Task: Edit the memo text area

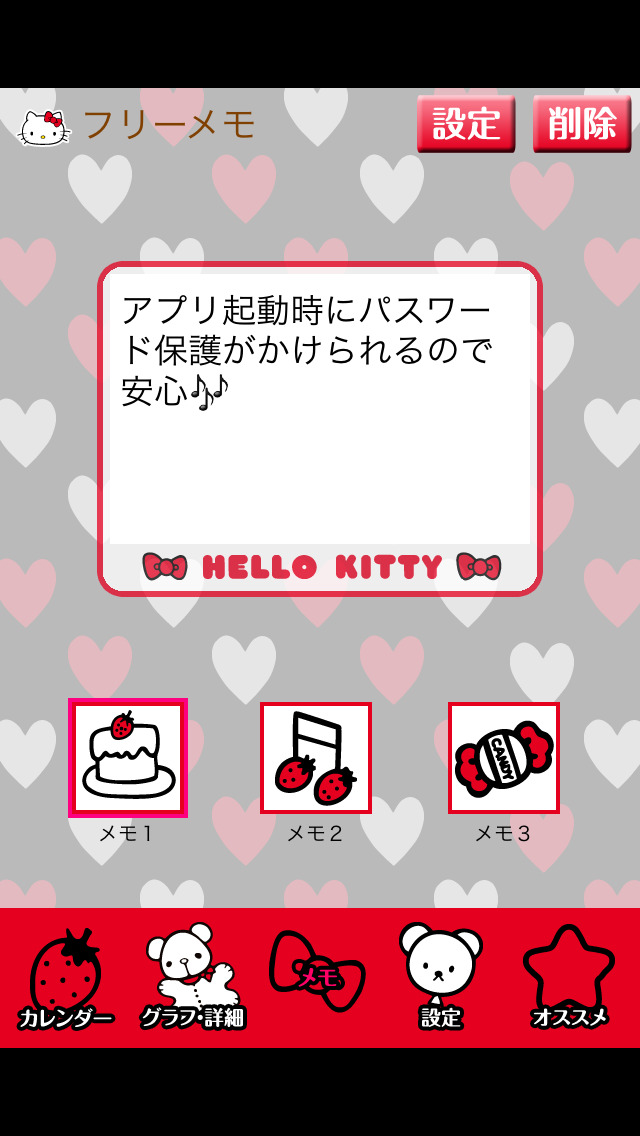Action: point(319,410)
